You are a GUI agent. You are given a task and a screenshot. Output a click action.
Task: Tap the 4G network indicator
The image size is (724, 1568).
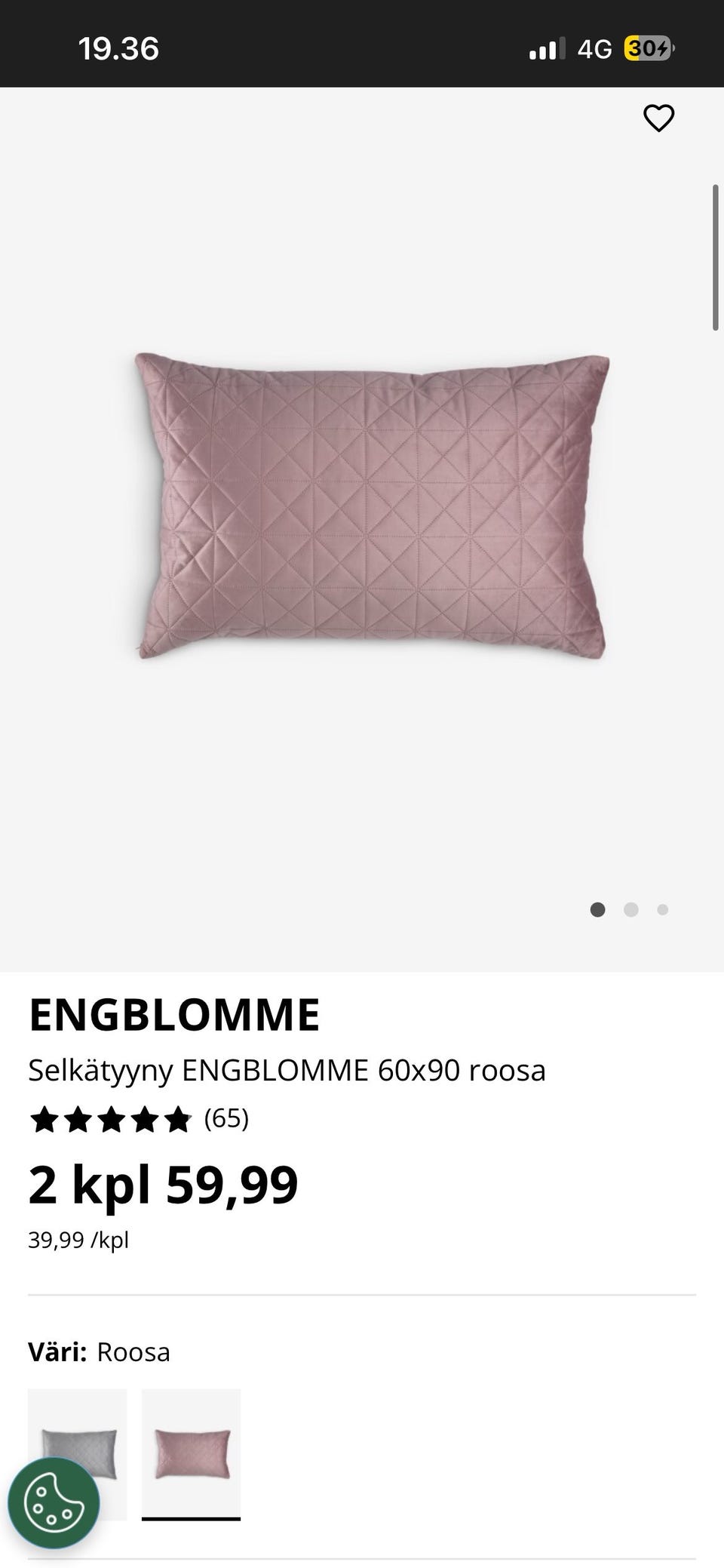coord(596,48)
